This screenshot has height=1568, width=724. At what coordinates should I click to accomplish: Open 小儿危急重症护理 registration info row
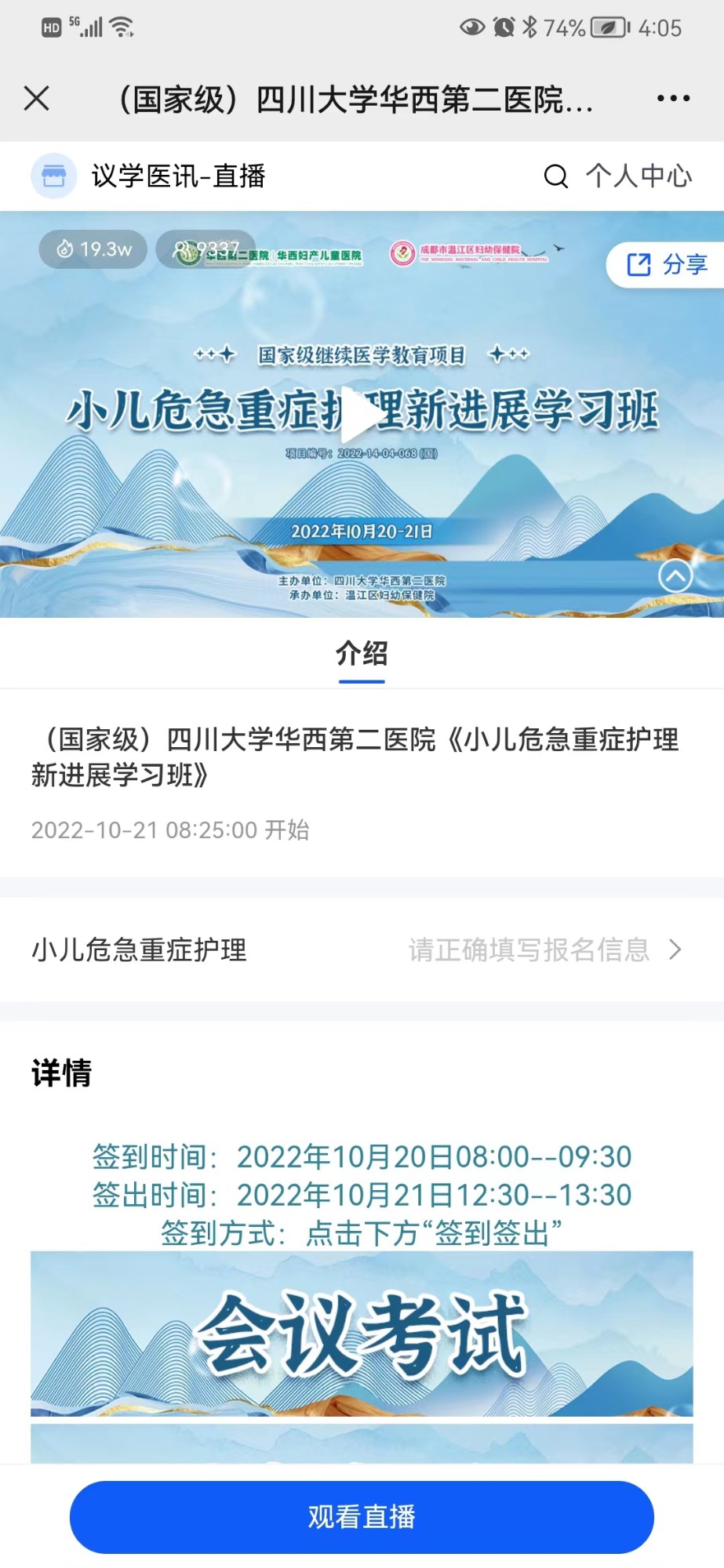coord(362,949)
